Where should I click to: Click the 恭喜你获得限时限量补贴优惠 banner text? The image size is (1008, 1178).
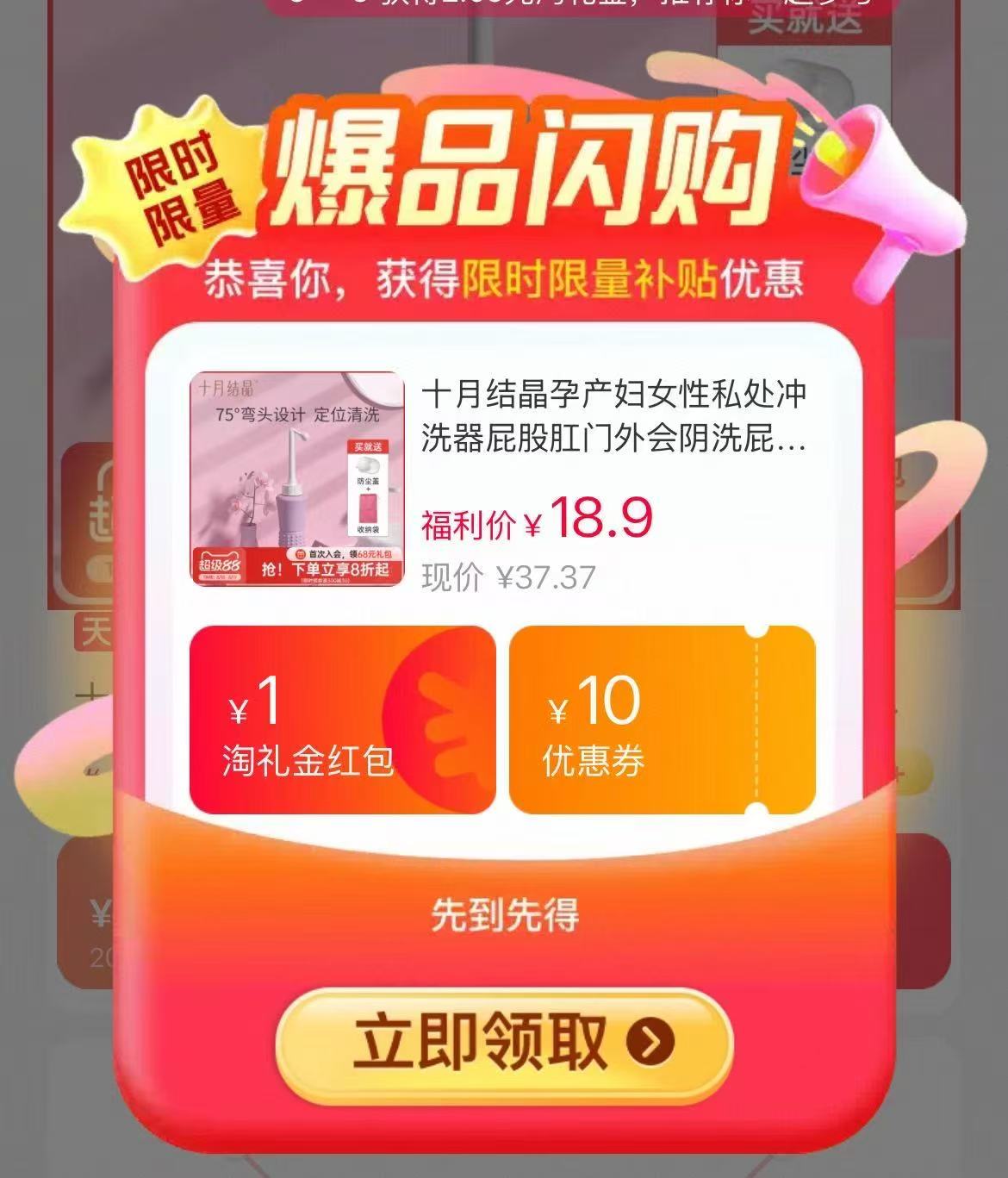[x=510, y=279]
